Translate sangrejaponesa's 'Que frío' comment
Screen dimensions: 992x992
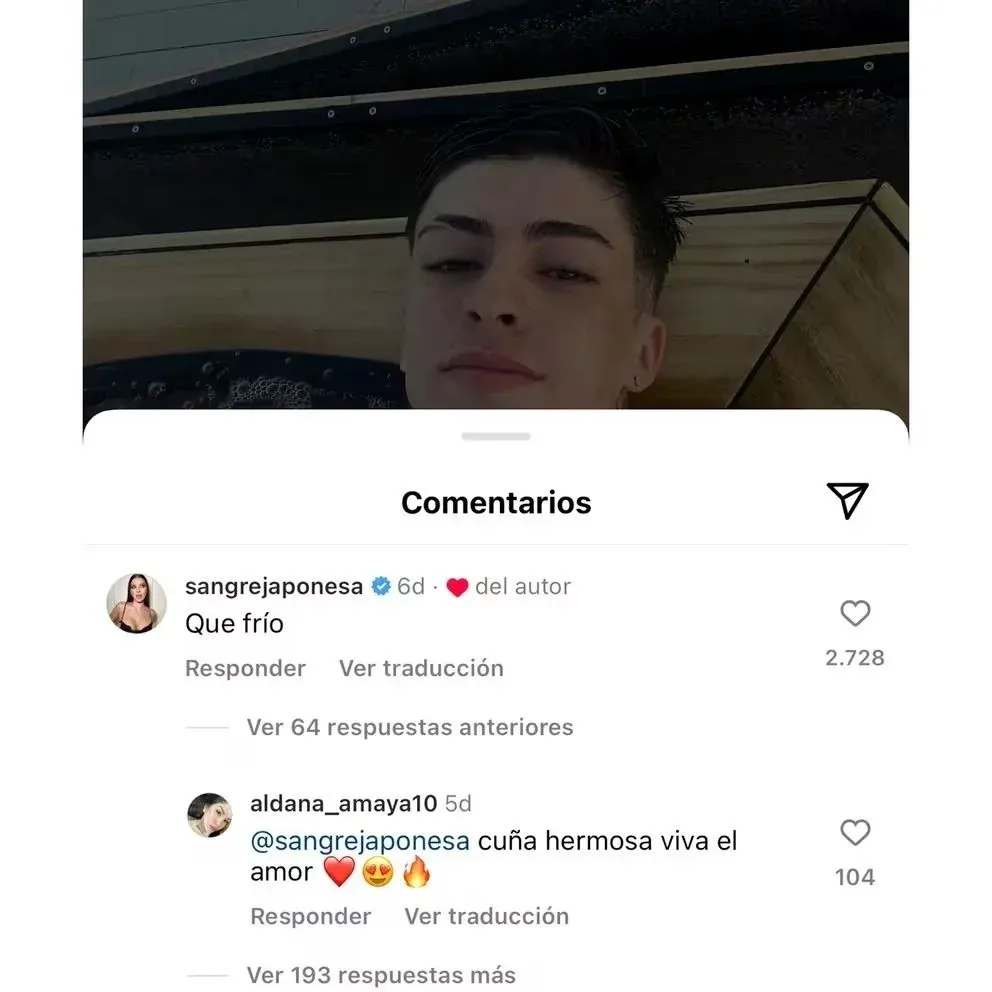coord(421,668)
